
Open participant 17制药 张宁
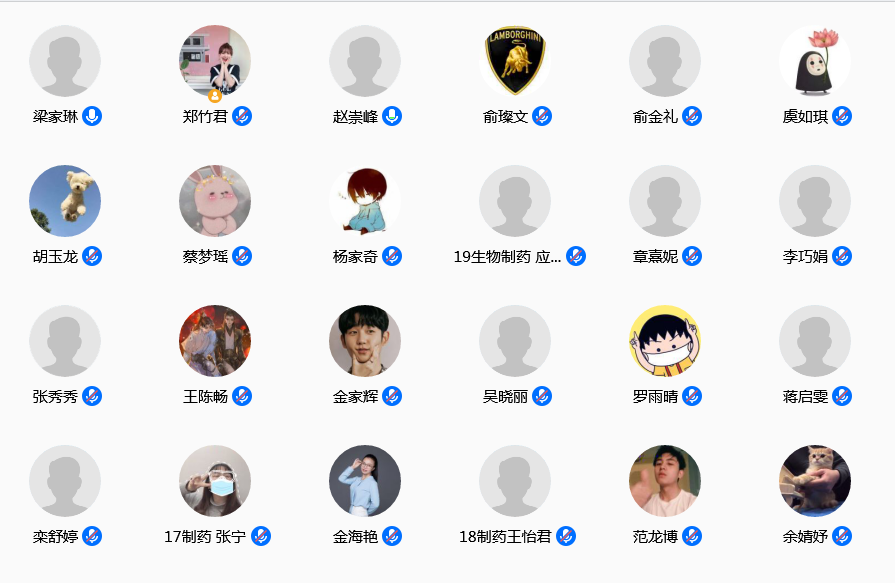(215, 481)
